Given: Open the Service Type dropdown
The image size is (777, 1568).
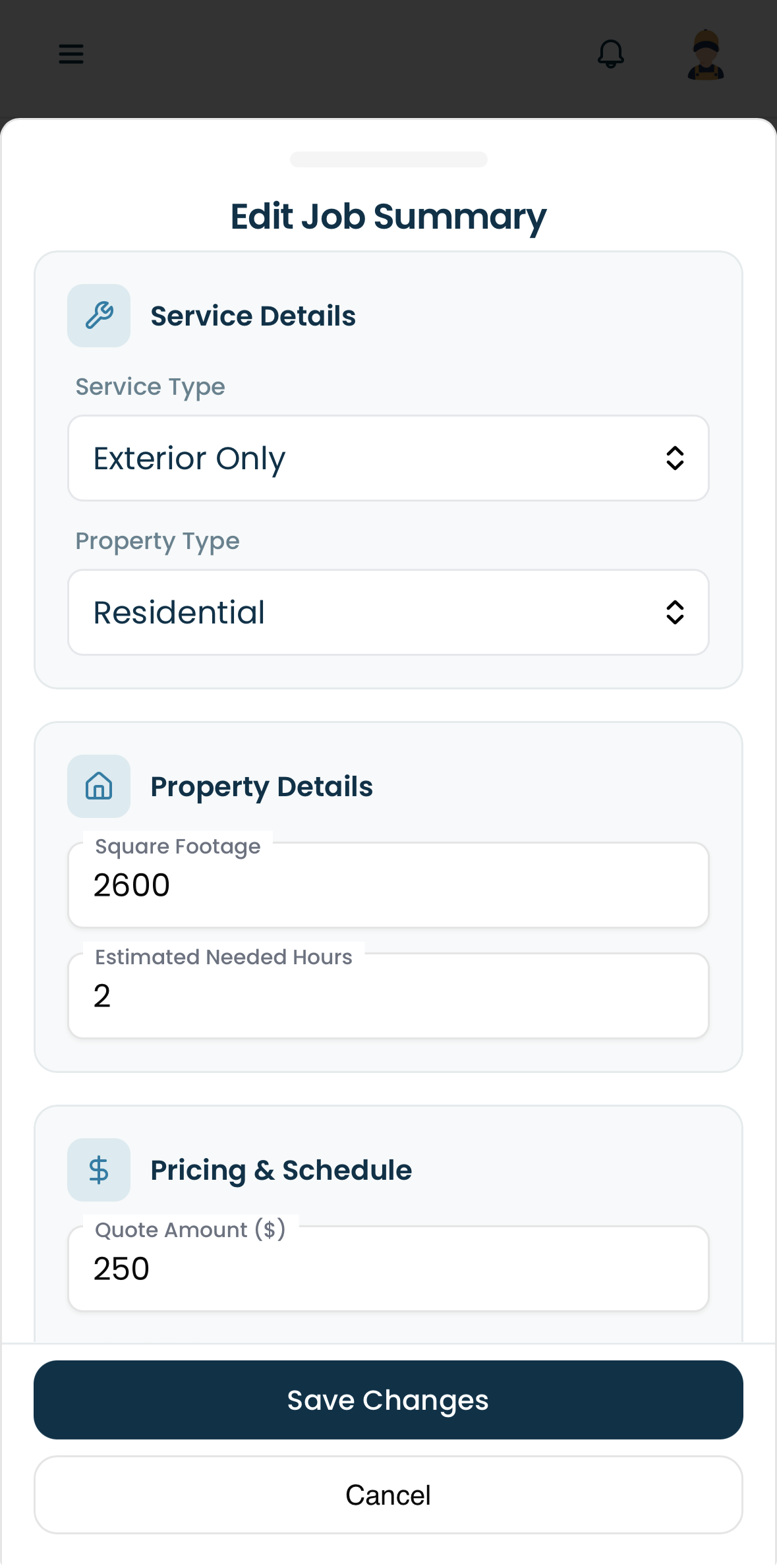Looking at the screenshot, I should 388,458.
